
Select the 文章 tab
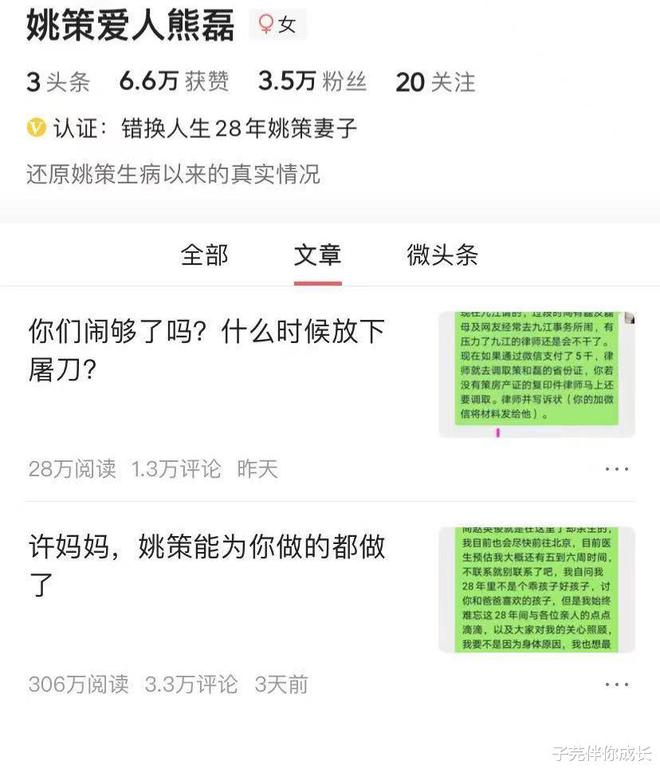tap(318, 254)
